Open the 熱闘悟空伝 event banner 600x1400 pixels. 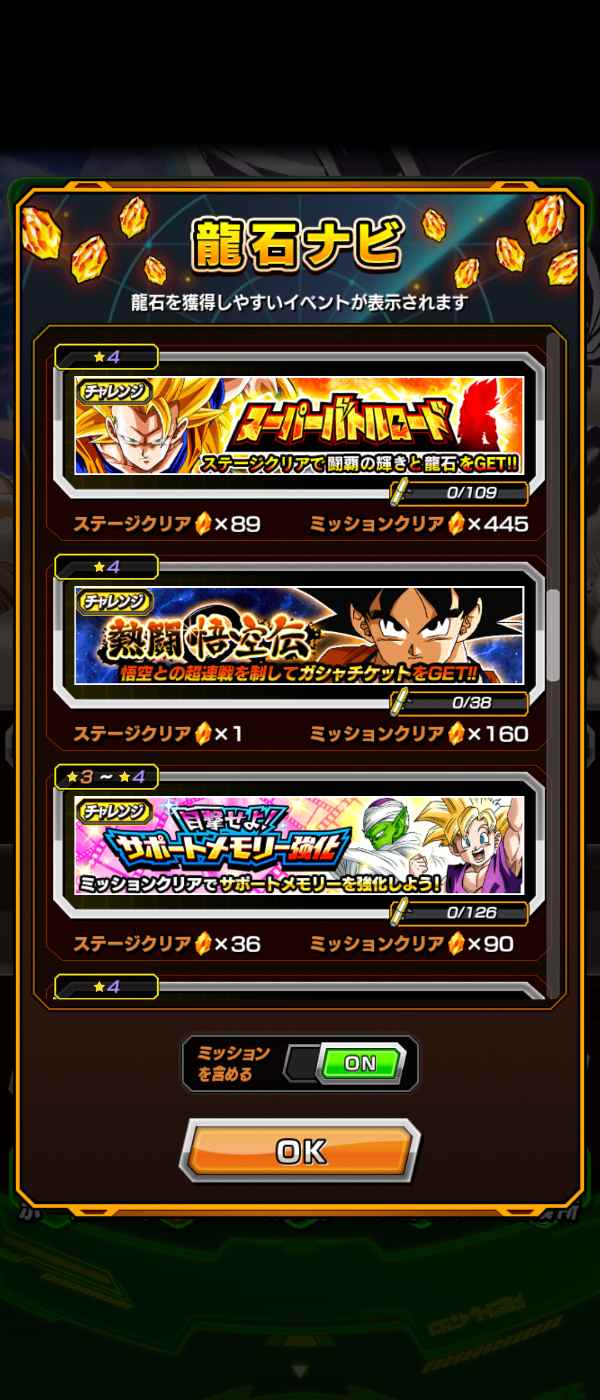tap(299, 635)
